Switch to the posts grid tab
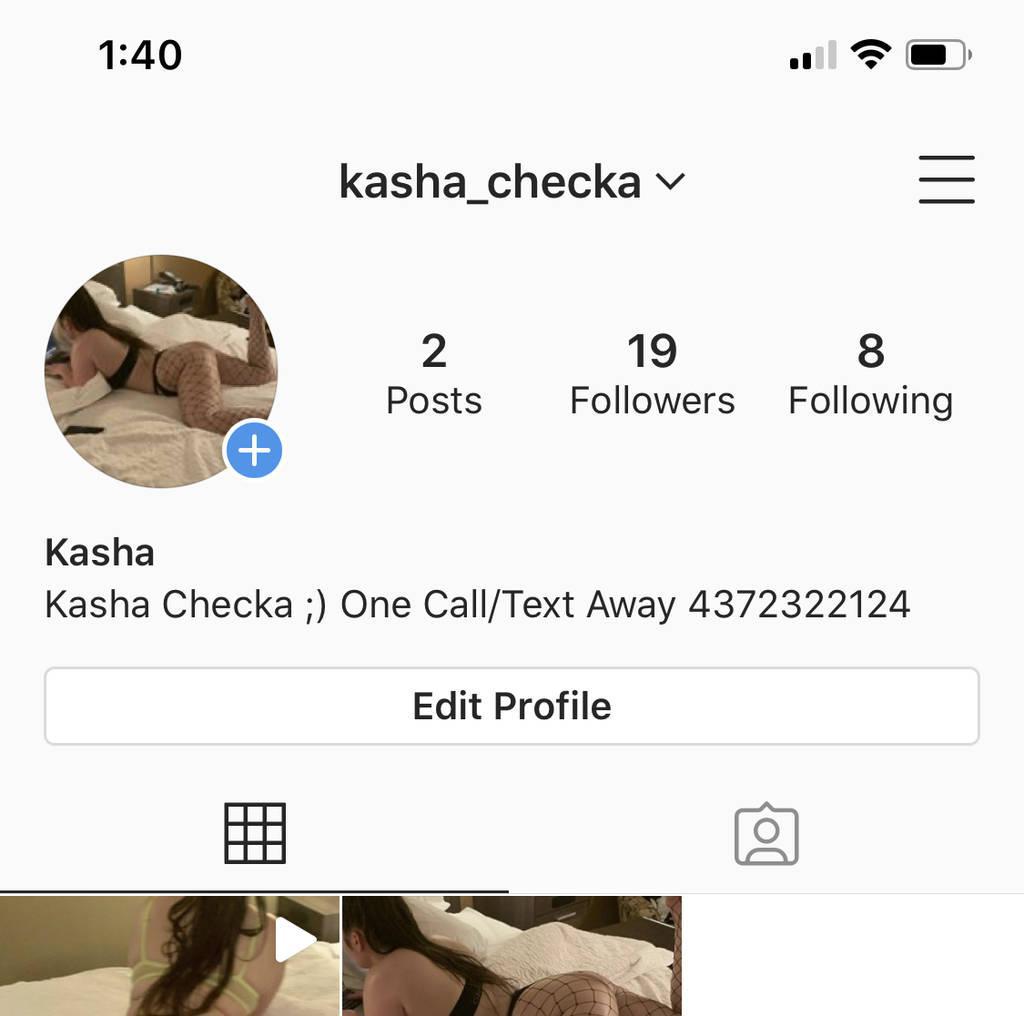 tap(255, 833)
